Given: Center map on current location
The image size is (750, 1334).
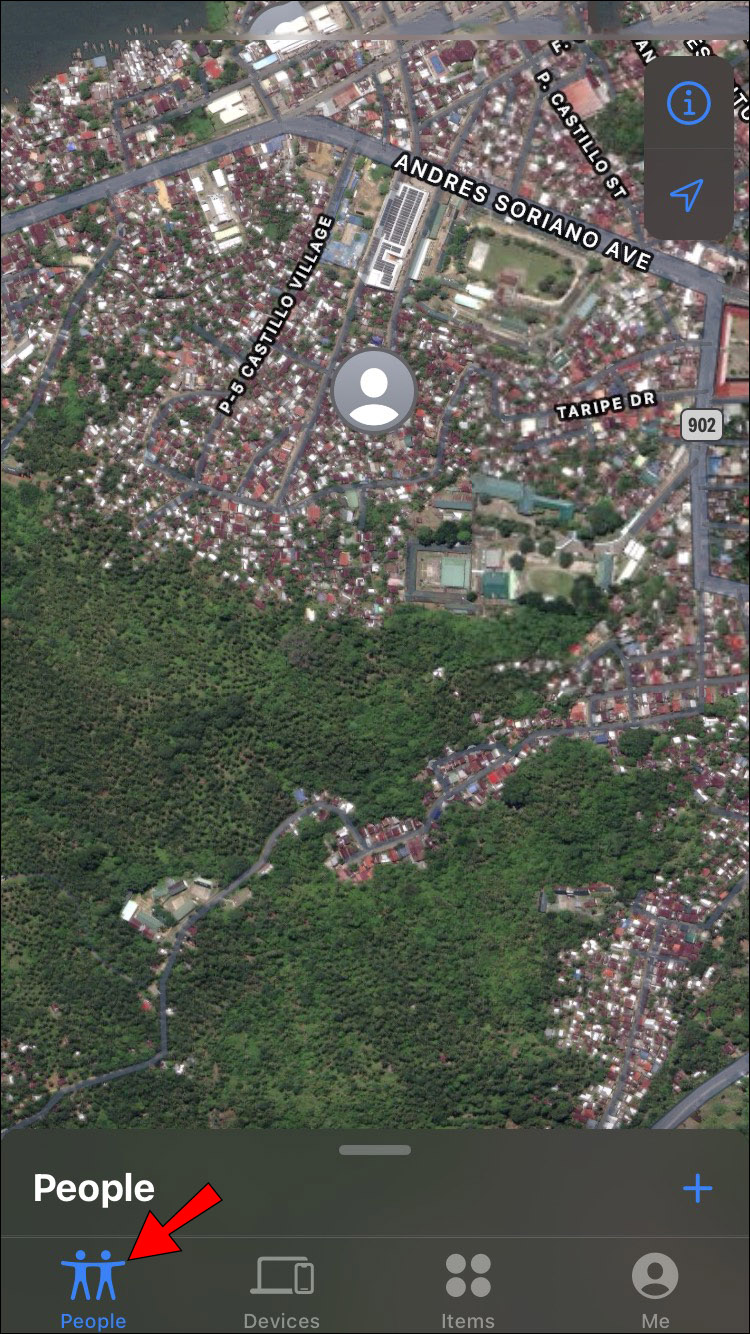Looking at the screenshot, I should click(x=688, y=195).
